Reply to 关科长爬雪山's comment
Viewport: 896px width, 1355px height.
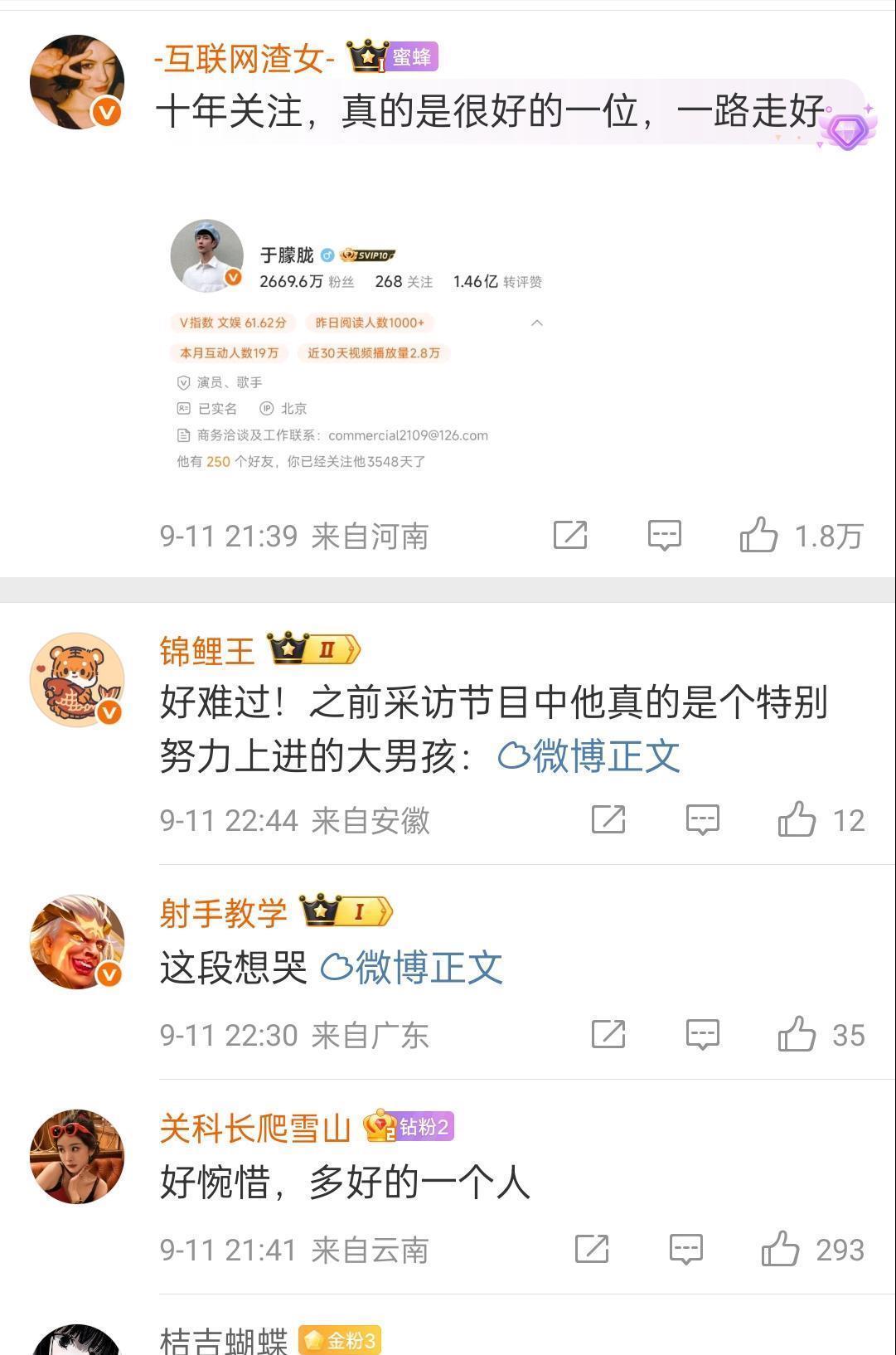pos(685,1249)
